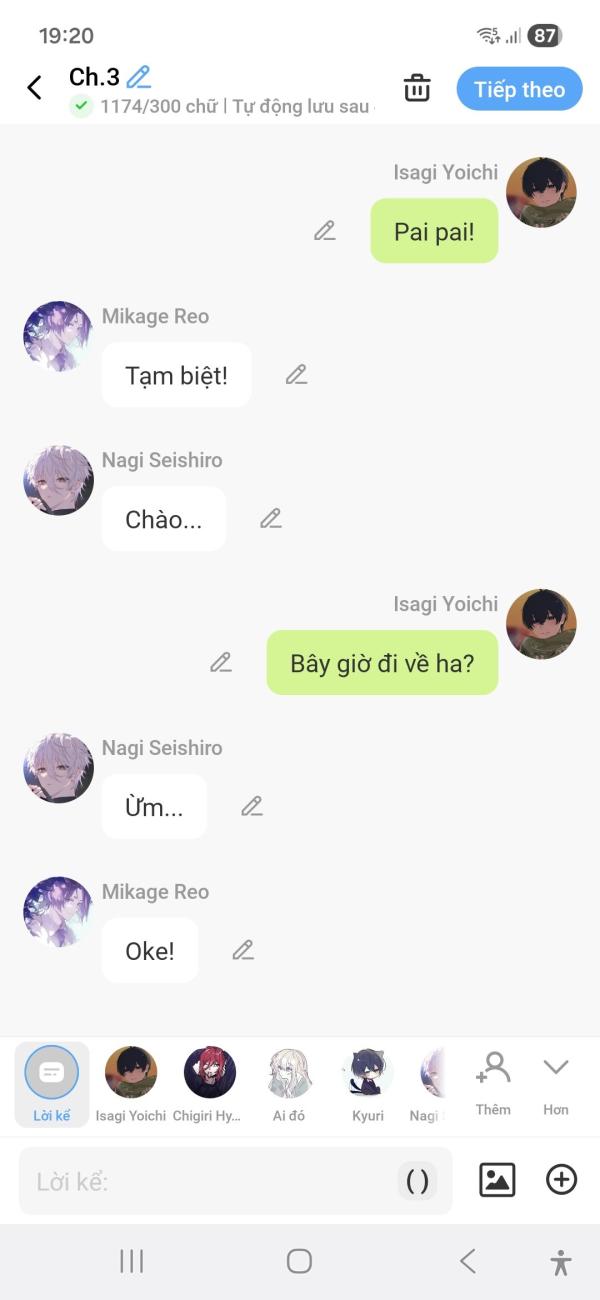
Task: Choose Kyuri as the speaker
Action: click(x=367, y=1084)
